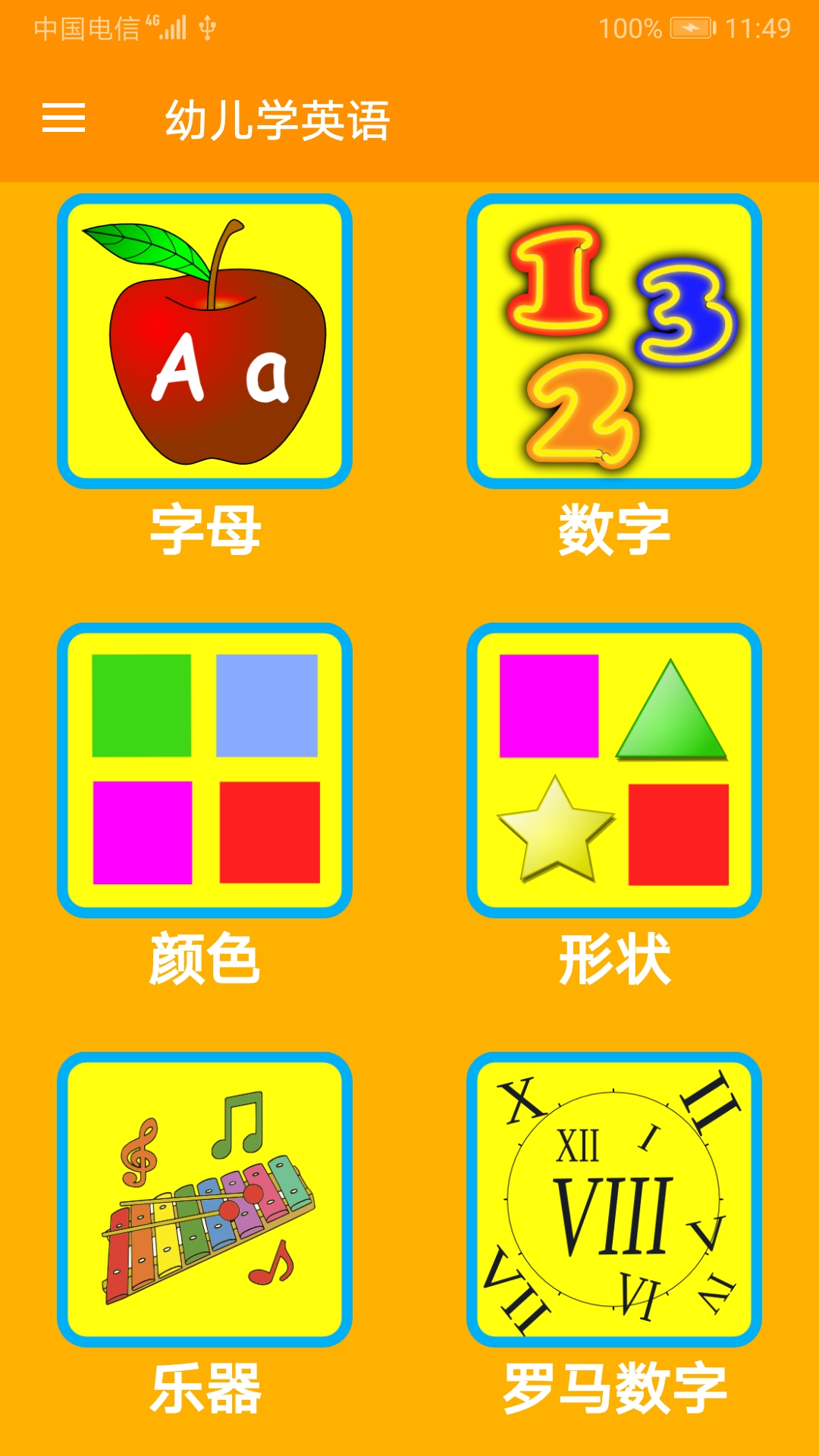Open the hamburger drawer menu
Image resolution: width=819 pixels, height=1456 pixels.
(x=64, y=118)
